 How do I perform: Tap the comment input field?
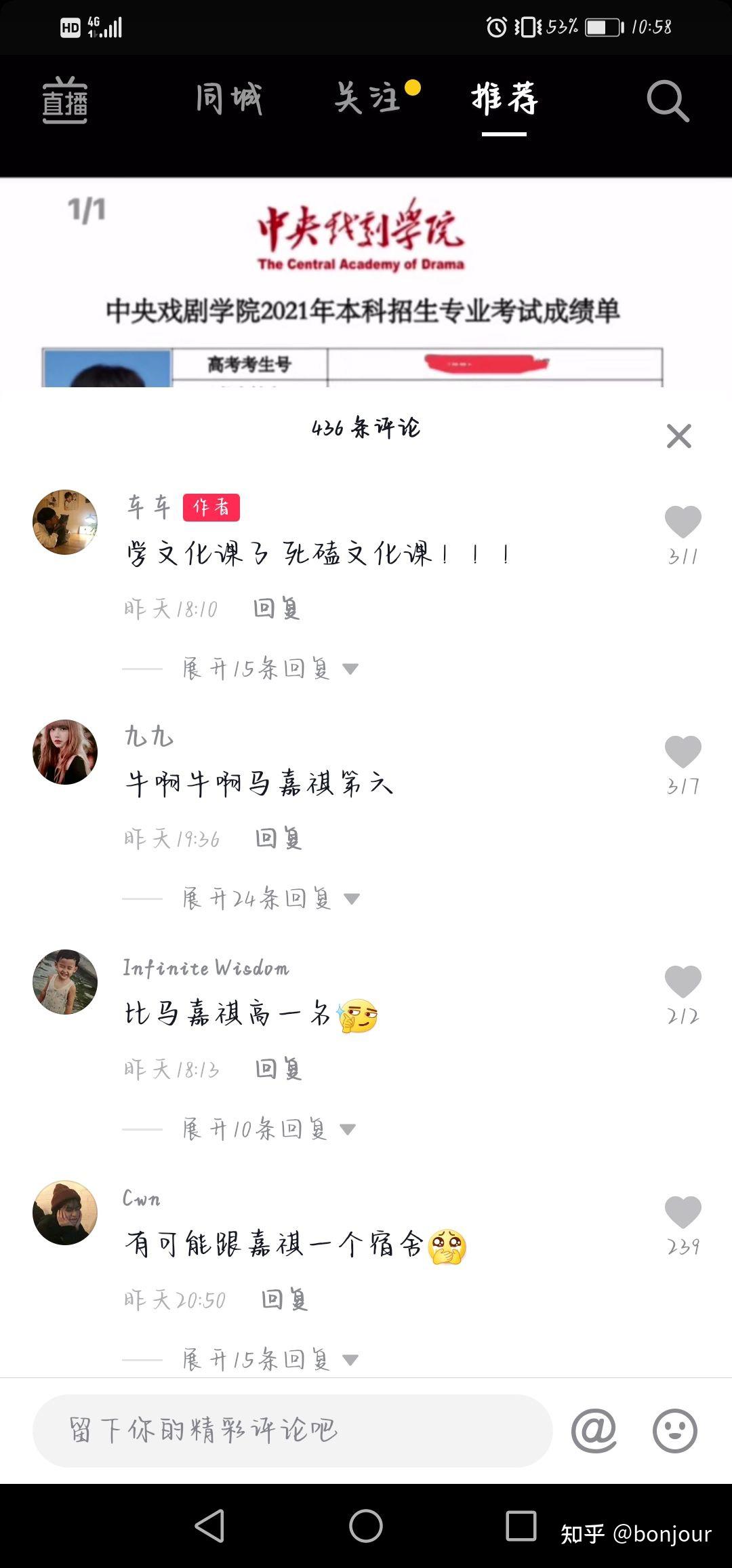(293, 1431)
